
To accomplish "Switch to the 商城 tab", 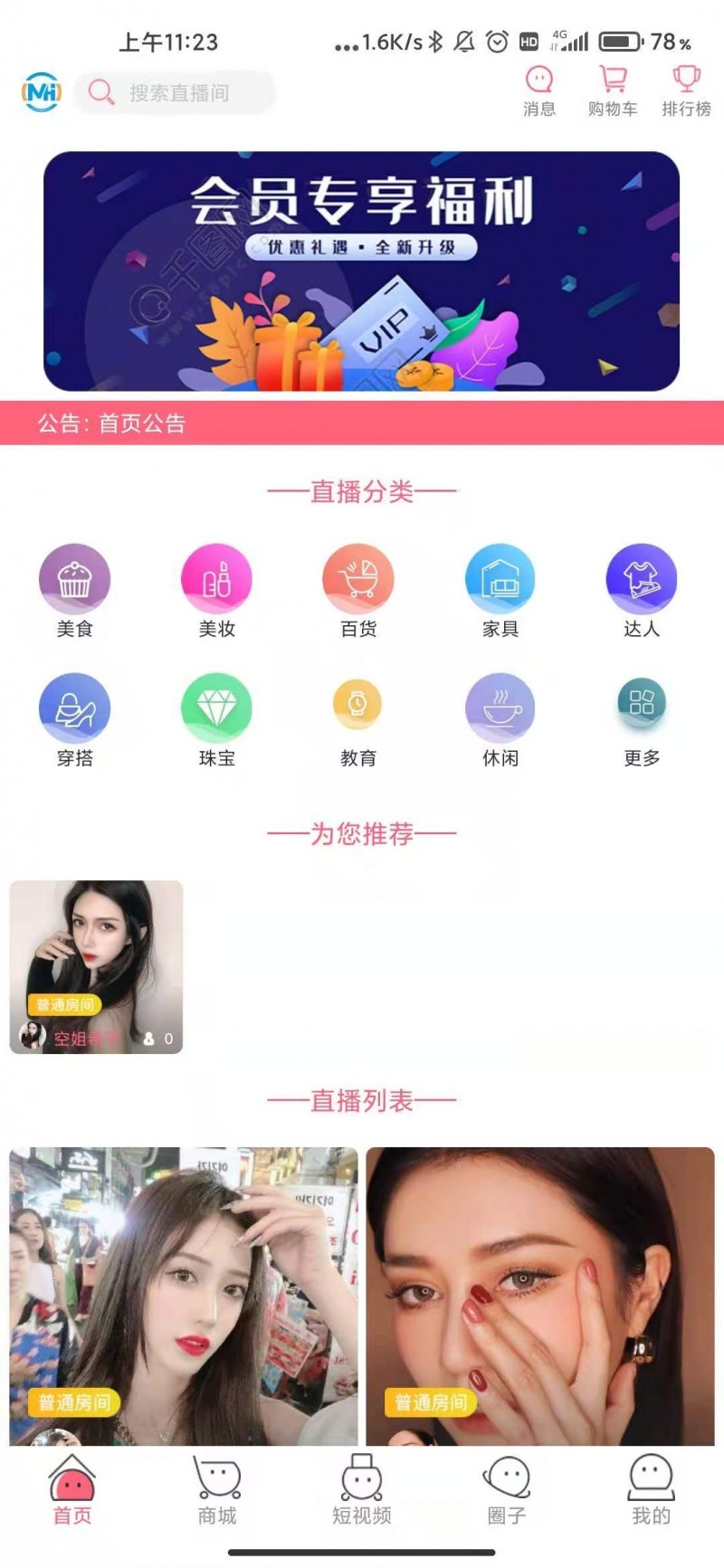I will click(217, 1491).
